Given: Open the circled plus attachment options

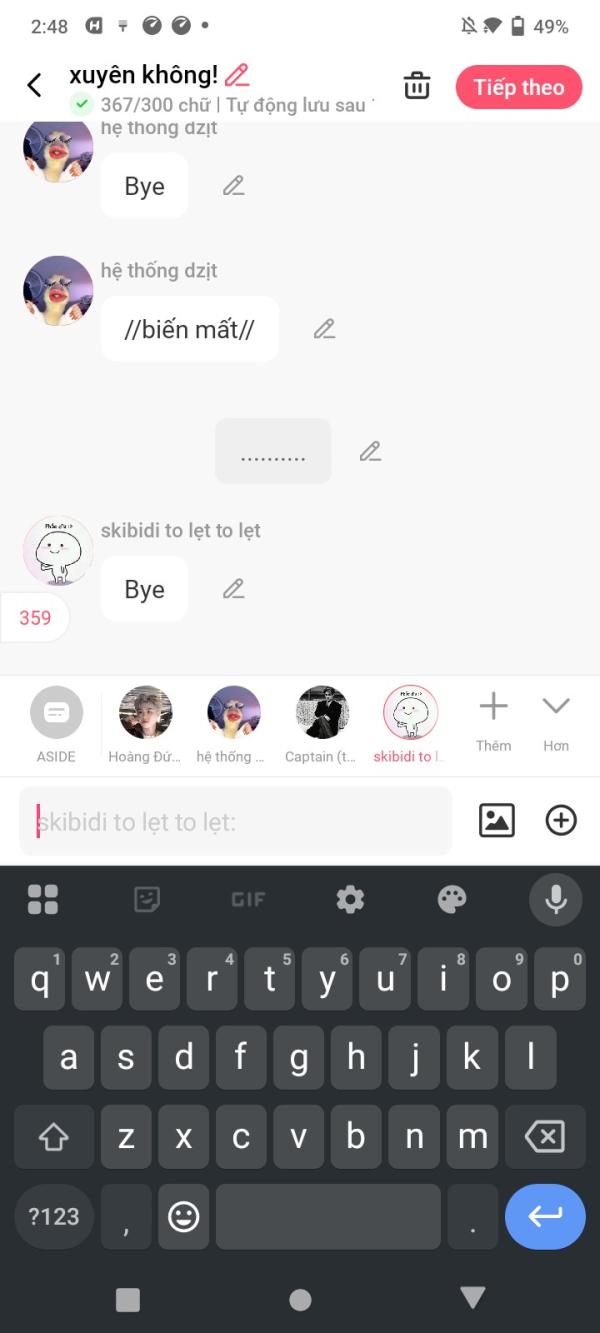Looking at the screenshot, I should click(x=561, y=821).
